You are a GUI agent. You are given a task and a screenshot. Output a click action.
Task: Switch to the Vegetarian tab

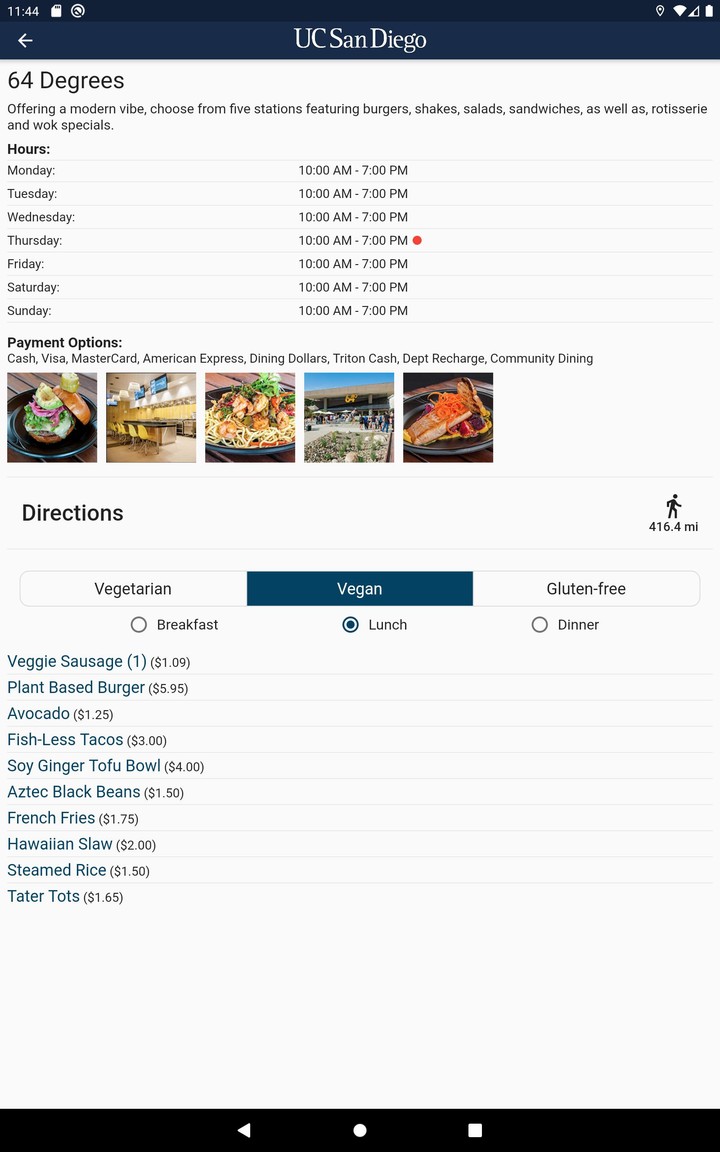click(133, 589)
